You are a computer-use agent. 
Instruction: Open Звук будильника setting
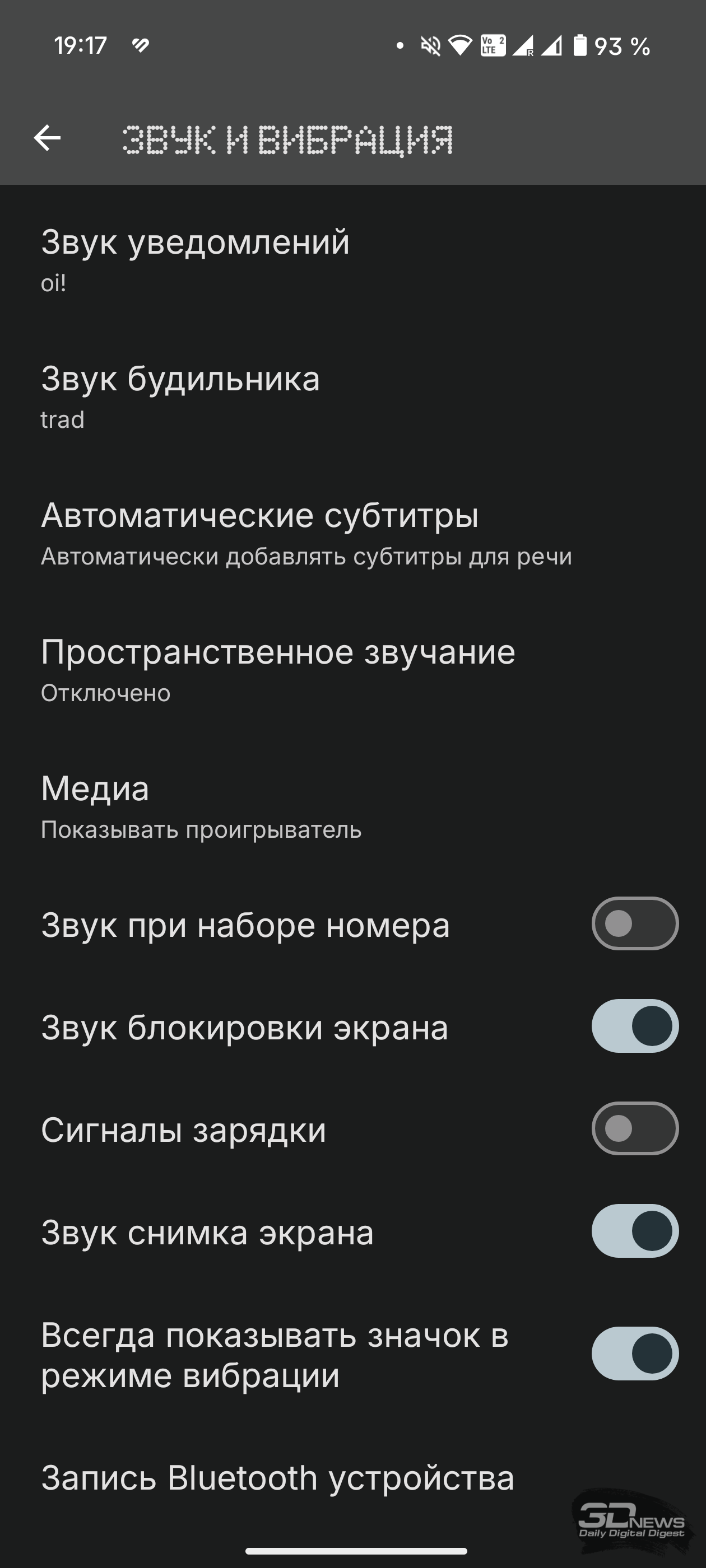(x=352, y=397)
